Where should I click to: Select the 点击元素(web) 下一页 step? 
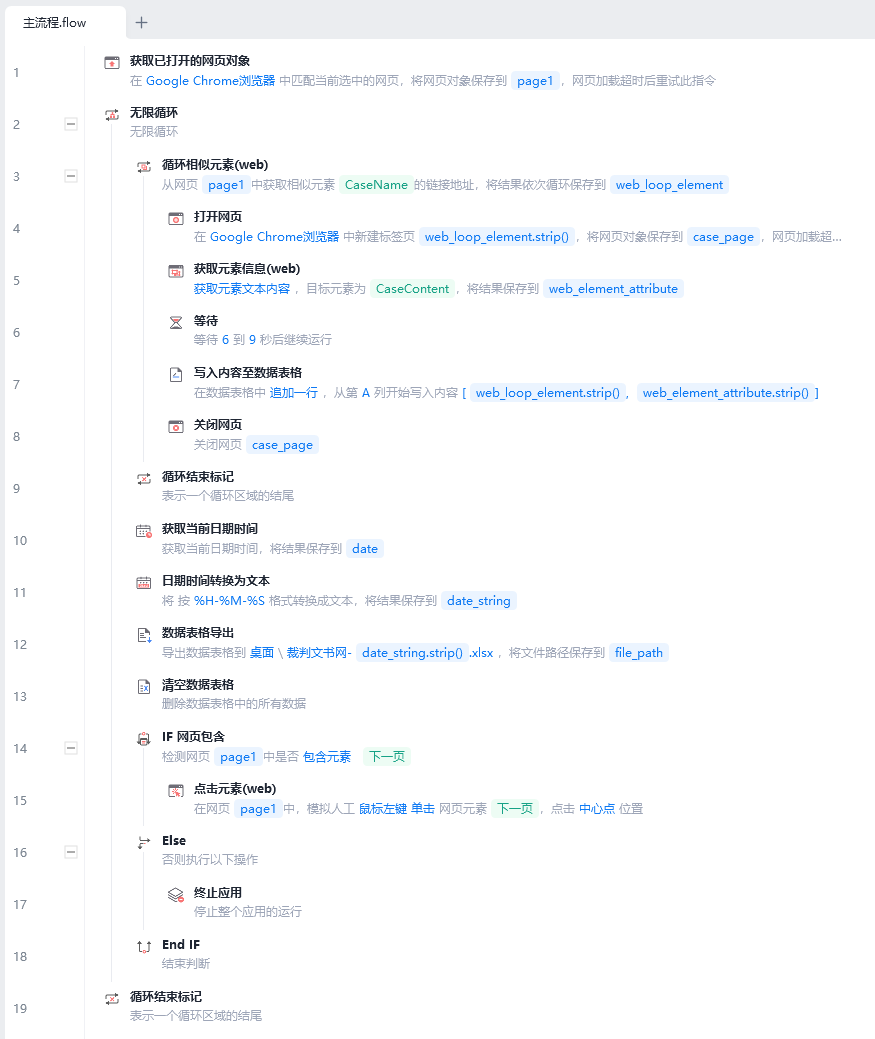pos(234,789)
